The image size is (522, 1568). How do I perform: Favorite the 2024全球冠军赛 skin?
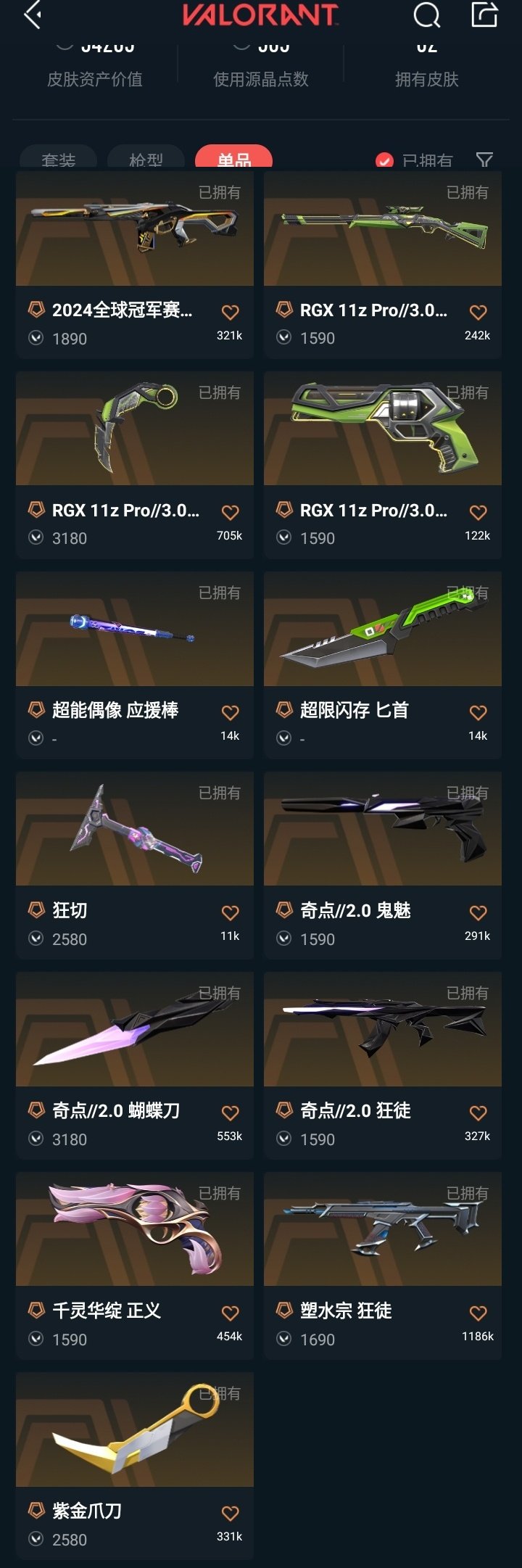(x=230, y=313)
